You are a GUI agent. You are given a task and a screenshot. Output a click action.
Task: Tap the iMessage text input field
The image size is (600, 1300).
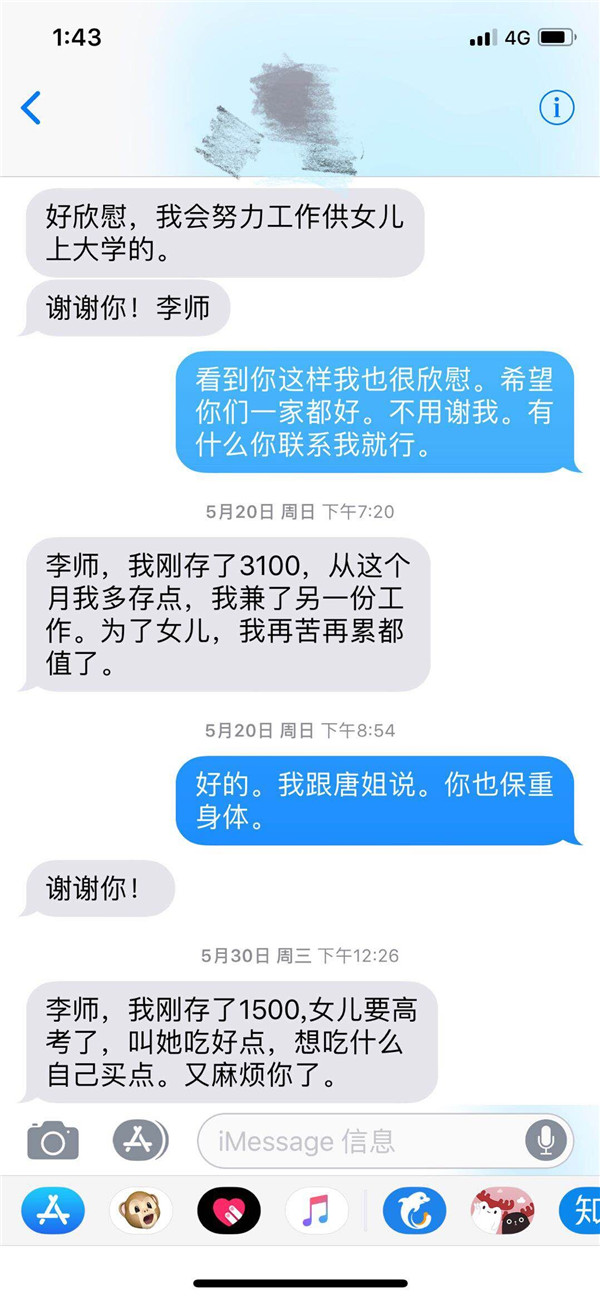pyautogui.click(x=360, y=1141)
